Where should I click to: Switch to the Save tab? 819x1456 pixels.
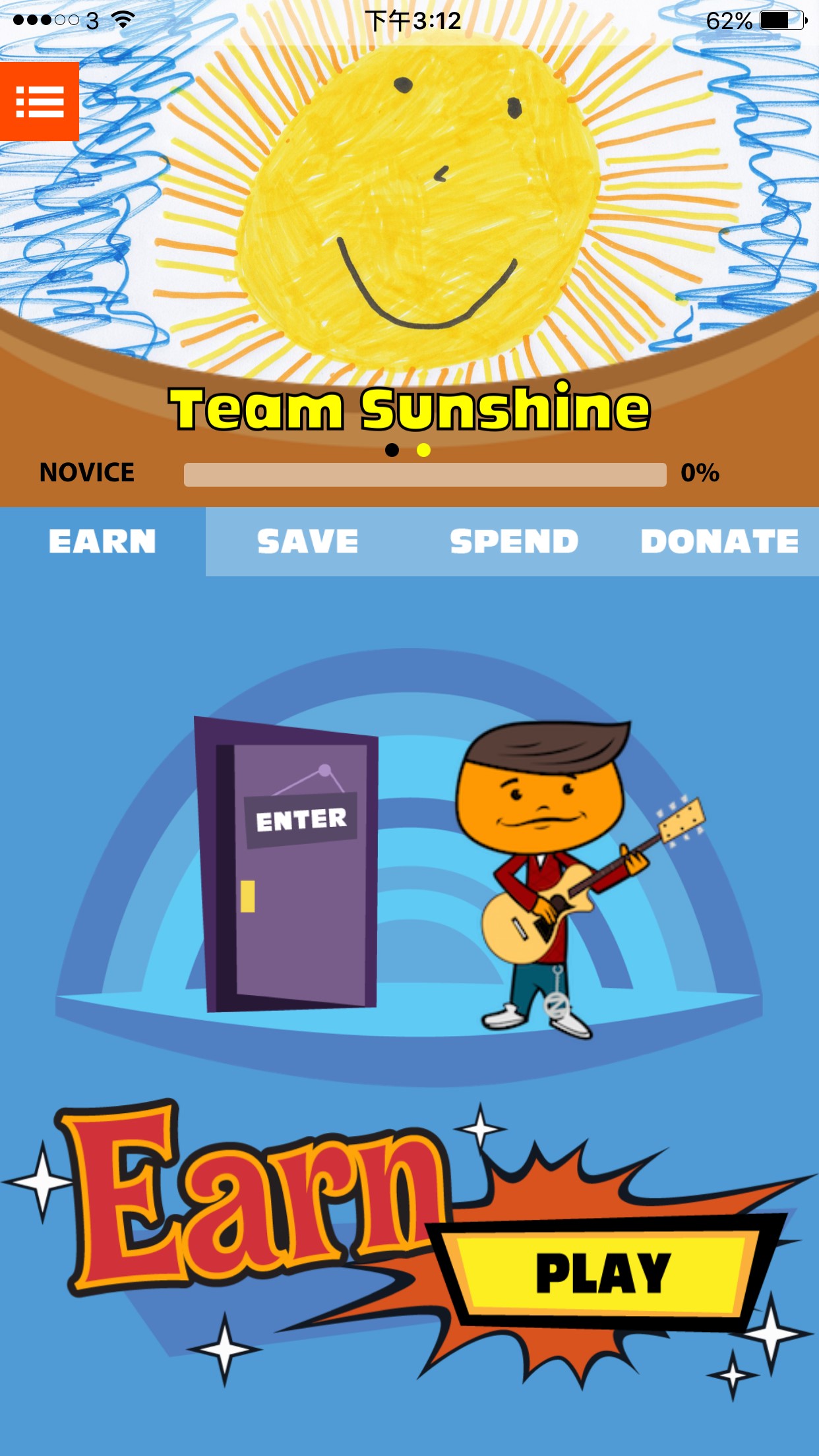coord(308,541)
